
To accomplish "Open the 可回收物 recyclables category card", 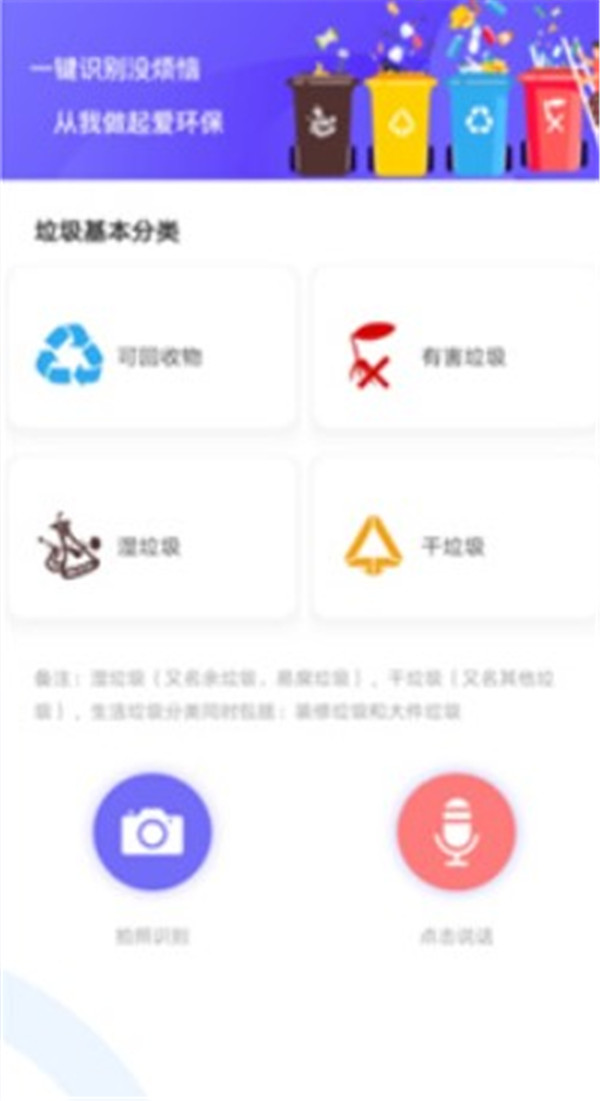I will [152, 348].
